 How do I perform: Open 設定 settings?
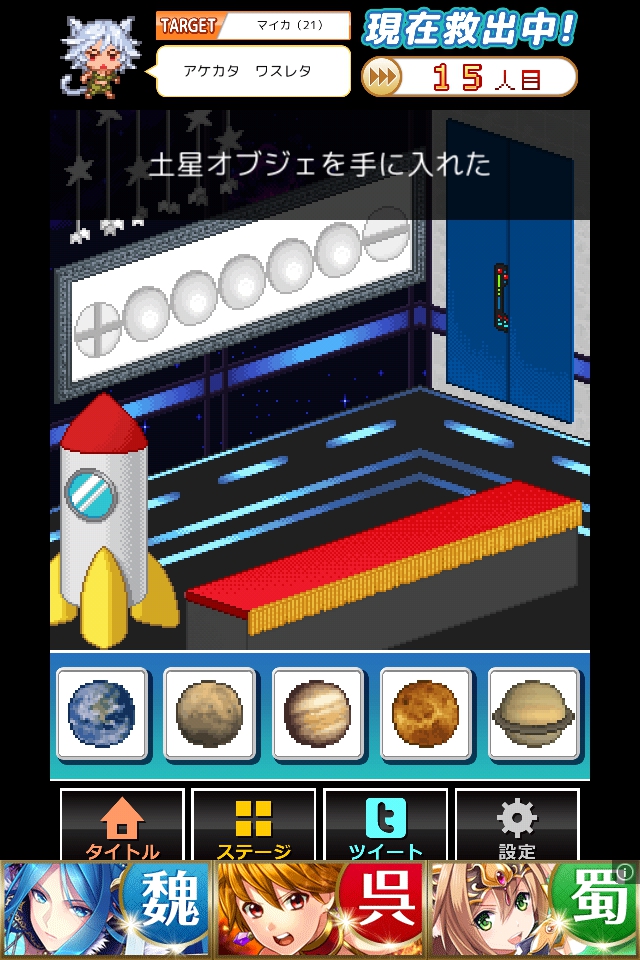click(x=517, y=826)
